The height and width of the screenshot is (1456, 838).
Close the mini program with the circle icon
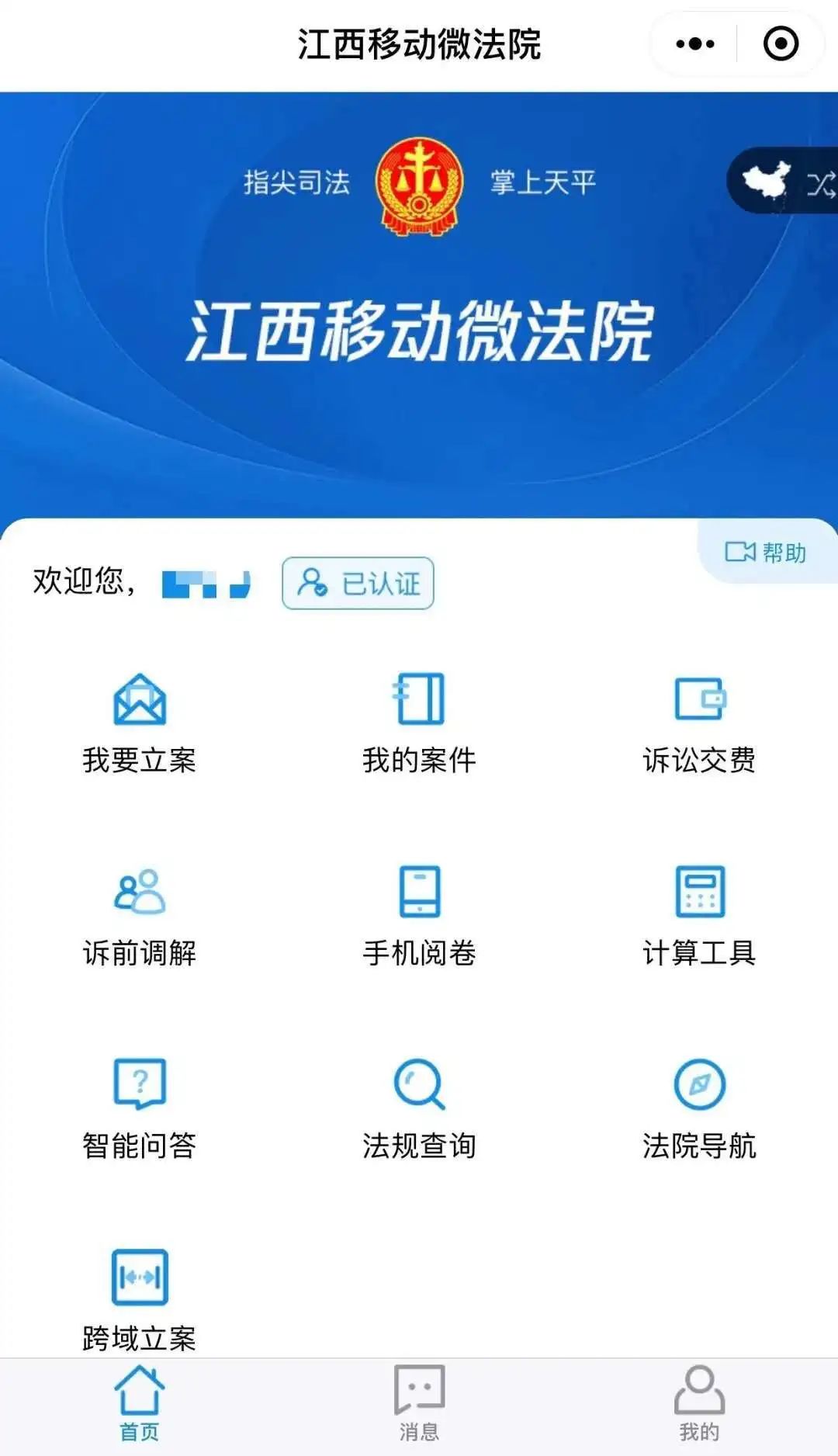(x=781, y=44)
